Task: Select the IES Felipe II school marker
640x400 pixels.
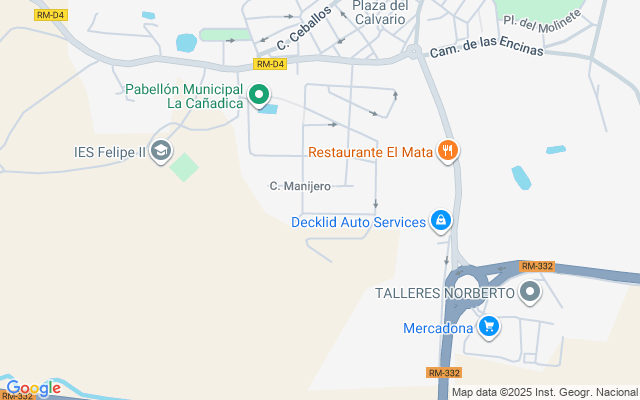Action: (161, 151)
